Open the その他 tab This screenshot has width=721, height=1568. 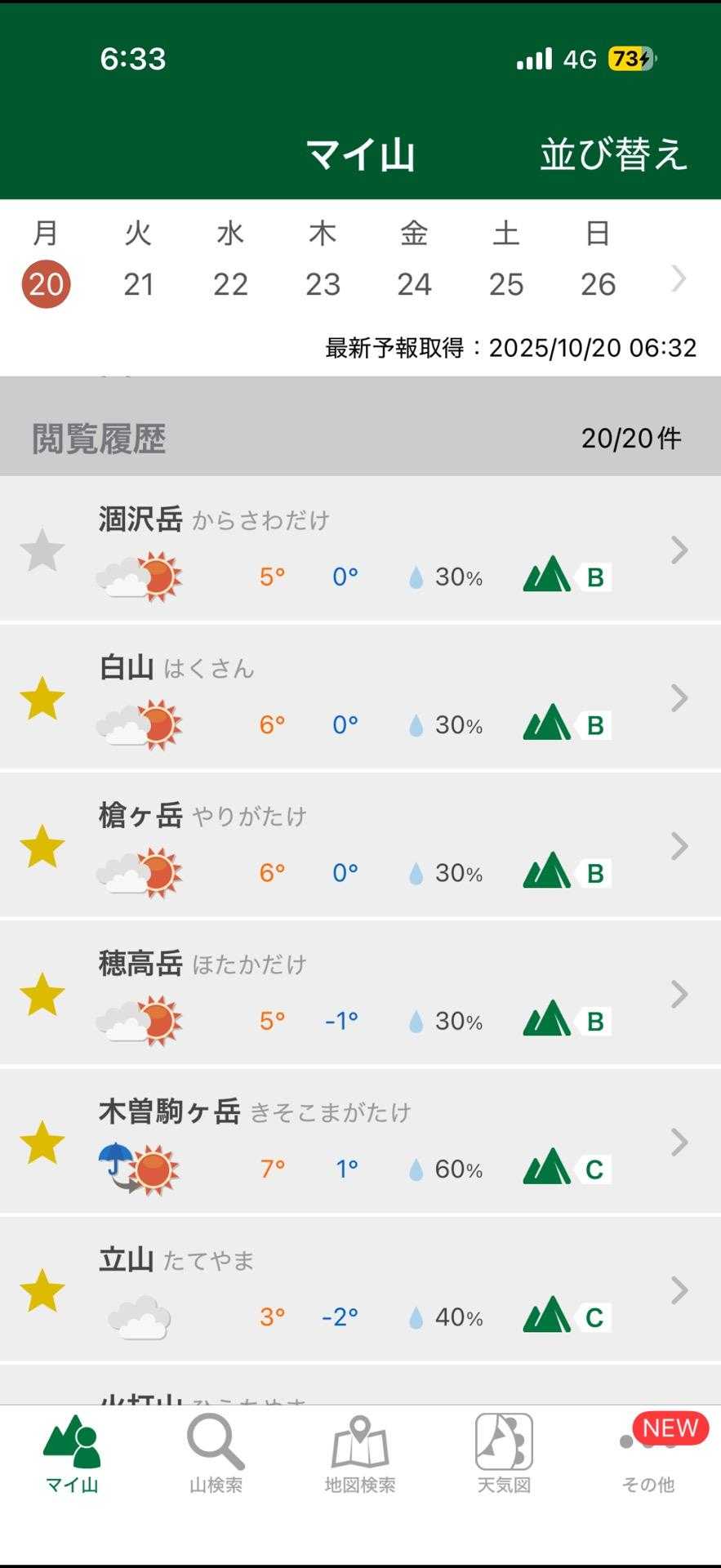click(648, 1455)
